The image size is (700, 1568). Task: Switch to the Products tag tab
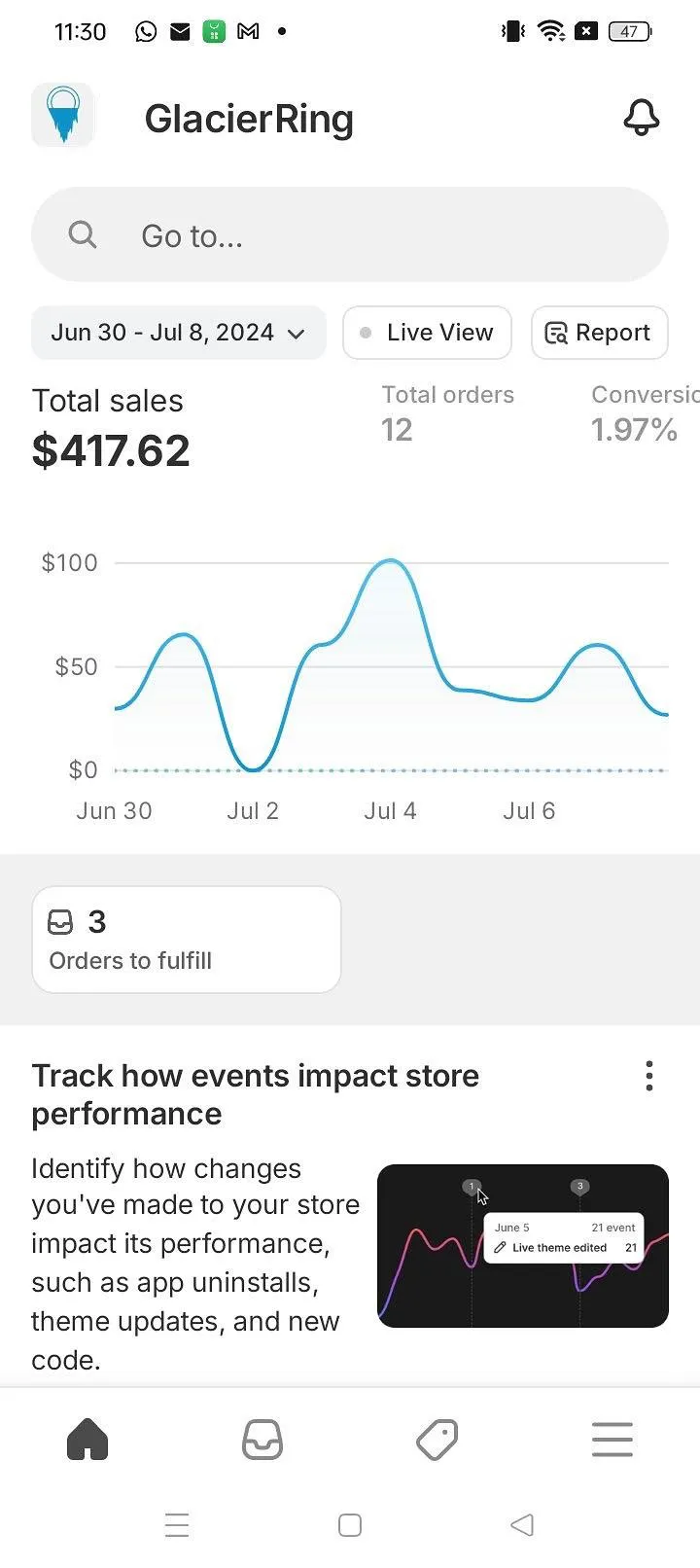point(437,1440)
